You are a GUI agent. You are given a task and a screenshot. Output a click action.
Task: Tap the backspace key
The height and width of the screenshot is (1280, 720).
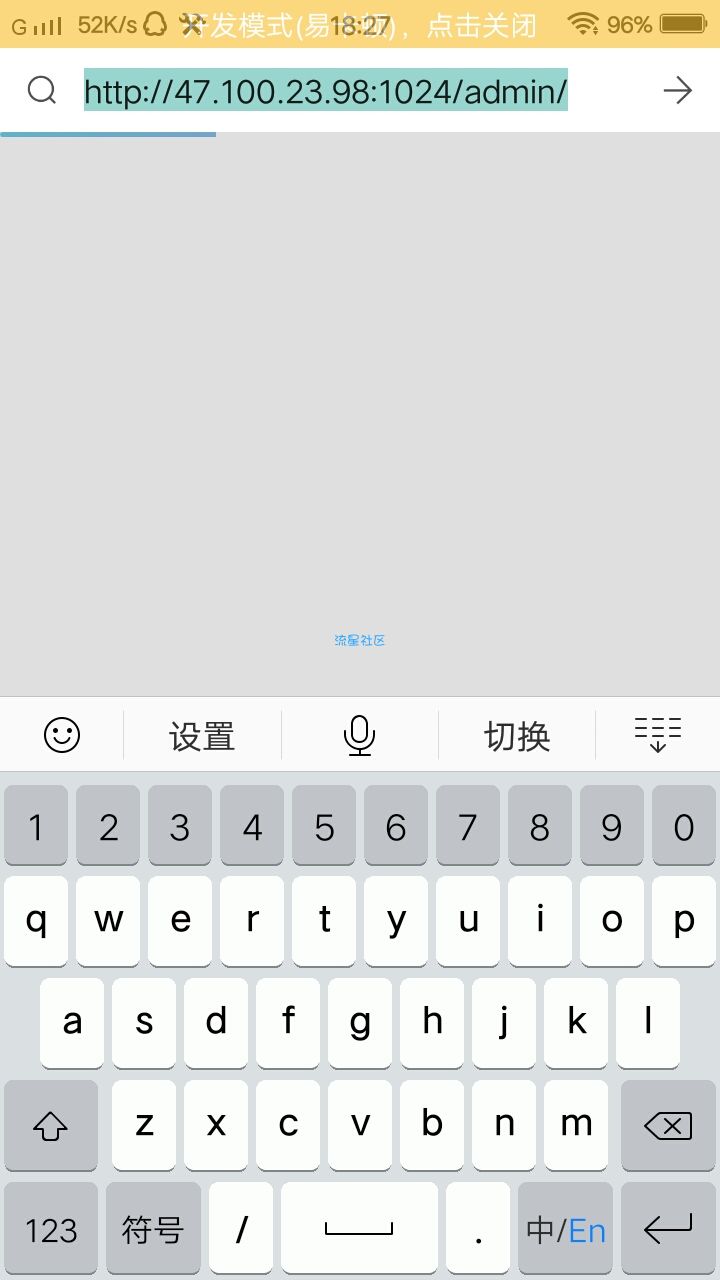click(668, 1126)
